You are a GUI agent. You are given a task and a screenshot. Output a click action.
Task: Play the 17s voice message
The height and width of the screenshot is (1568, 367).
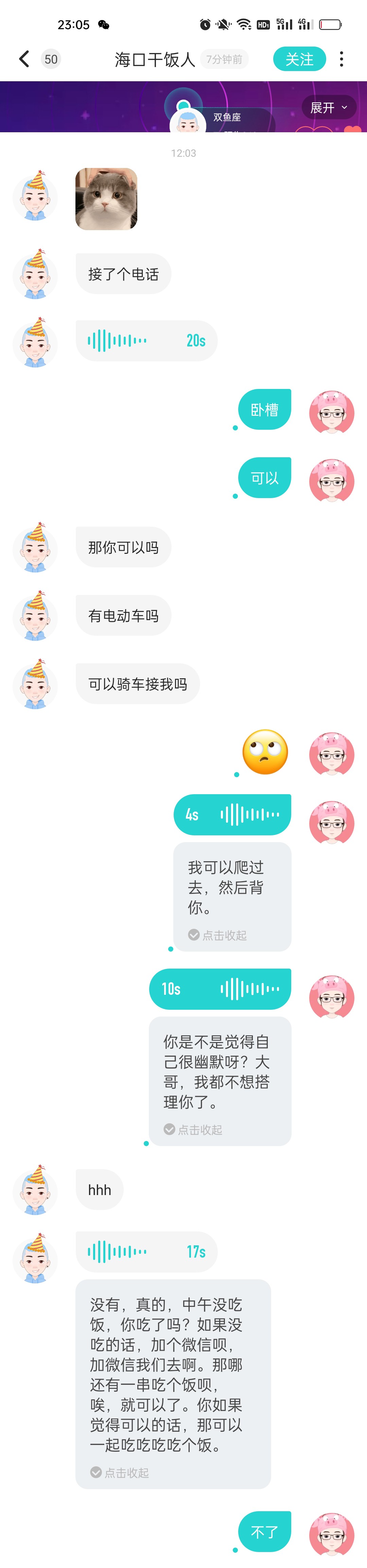pyautogui.click(x=146, y=1252)
